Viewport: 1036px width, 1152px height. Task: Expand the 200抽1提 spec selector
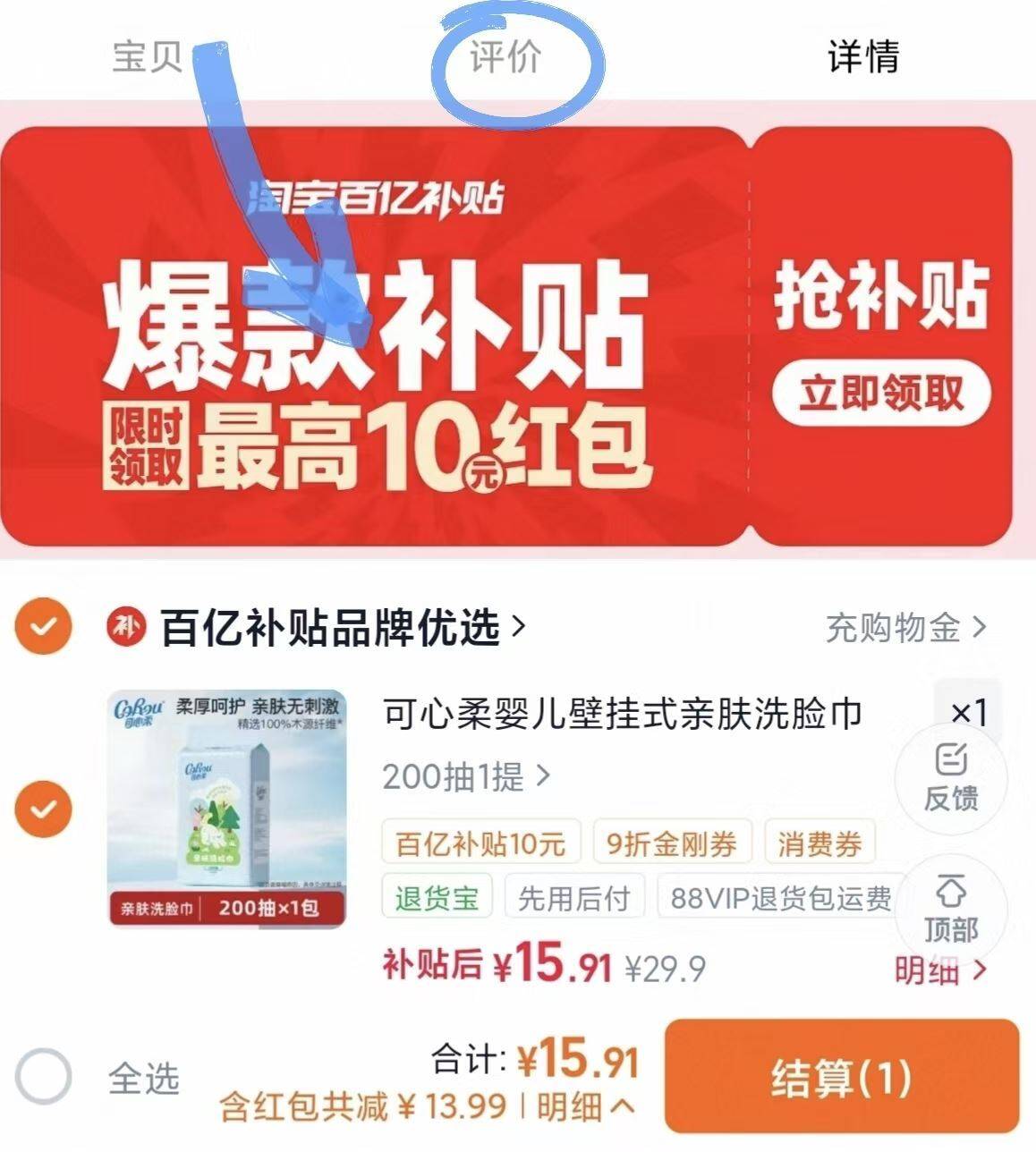click(466, 776)
